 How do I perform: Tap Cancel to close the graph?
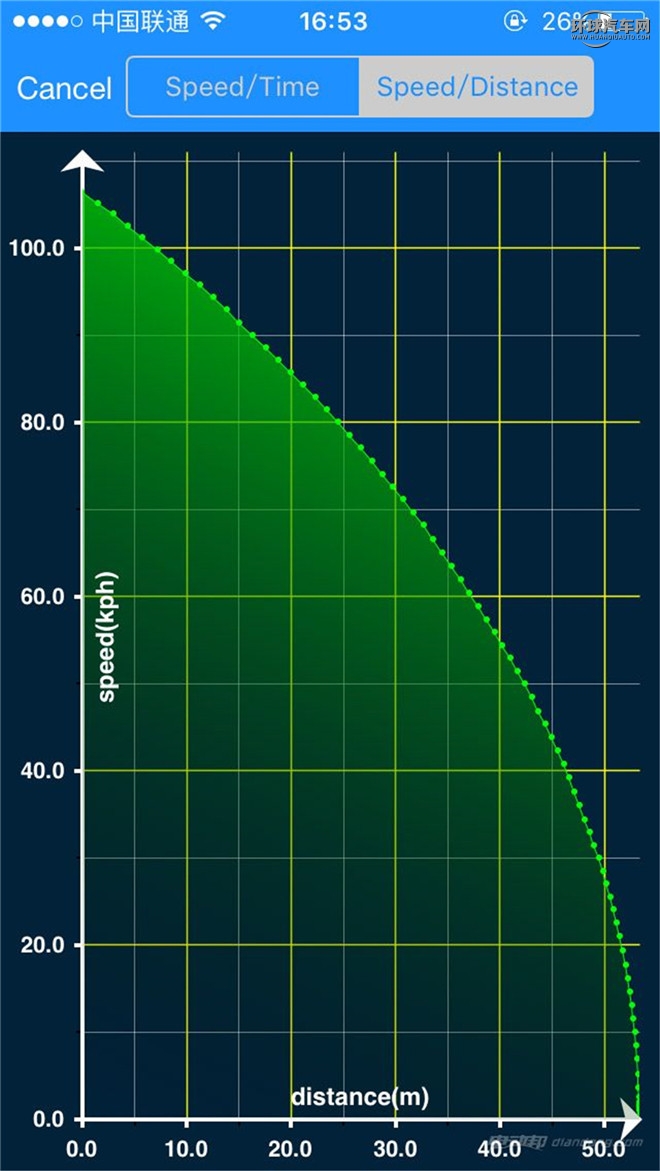click(x=64, y=88)
